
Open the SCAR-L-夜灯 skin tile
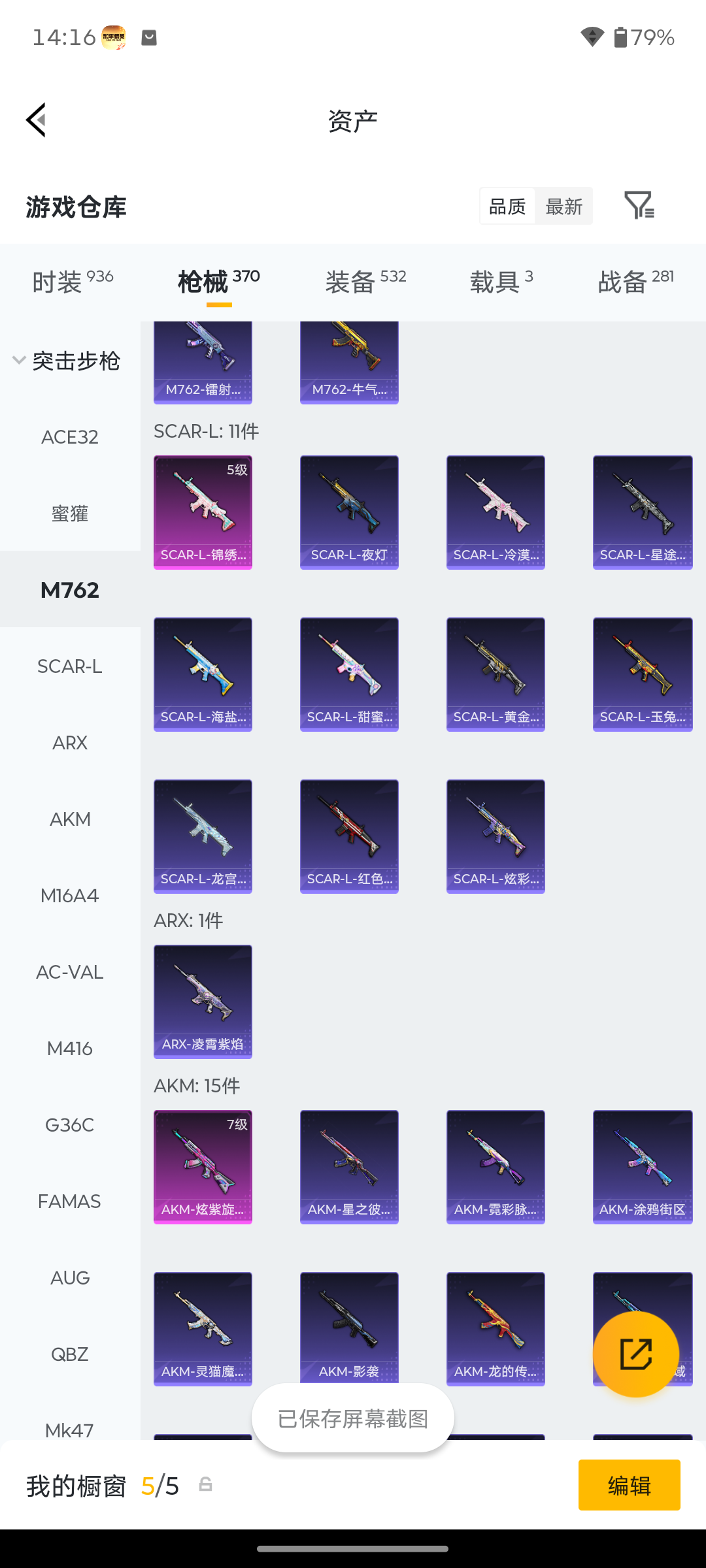[349, 512]
